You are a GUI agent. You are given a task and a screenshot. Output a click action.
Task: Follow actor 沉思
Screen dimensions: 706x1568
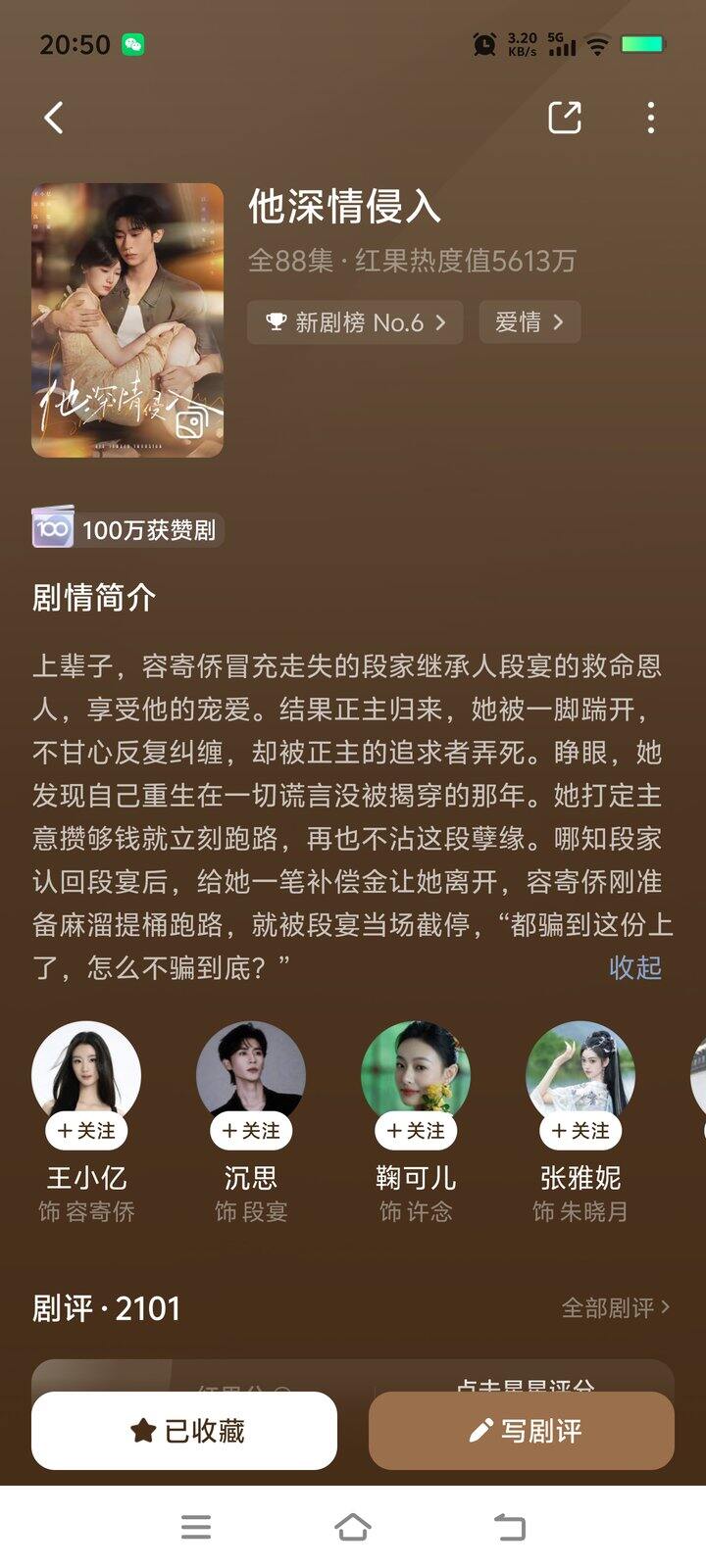[251, 1131]
